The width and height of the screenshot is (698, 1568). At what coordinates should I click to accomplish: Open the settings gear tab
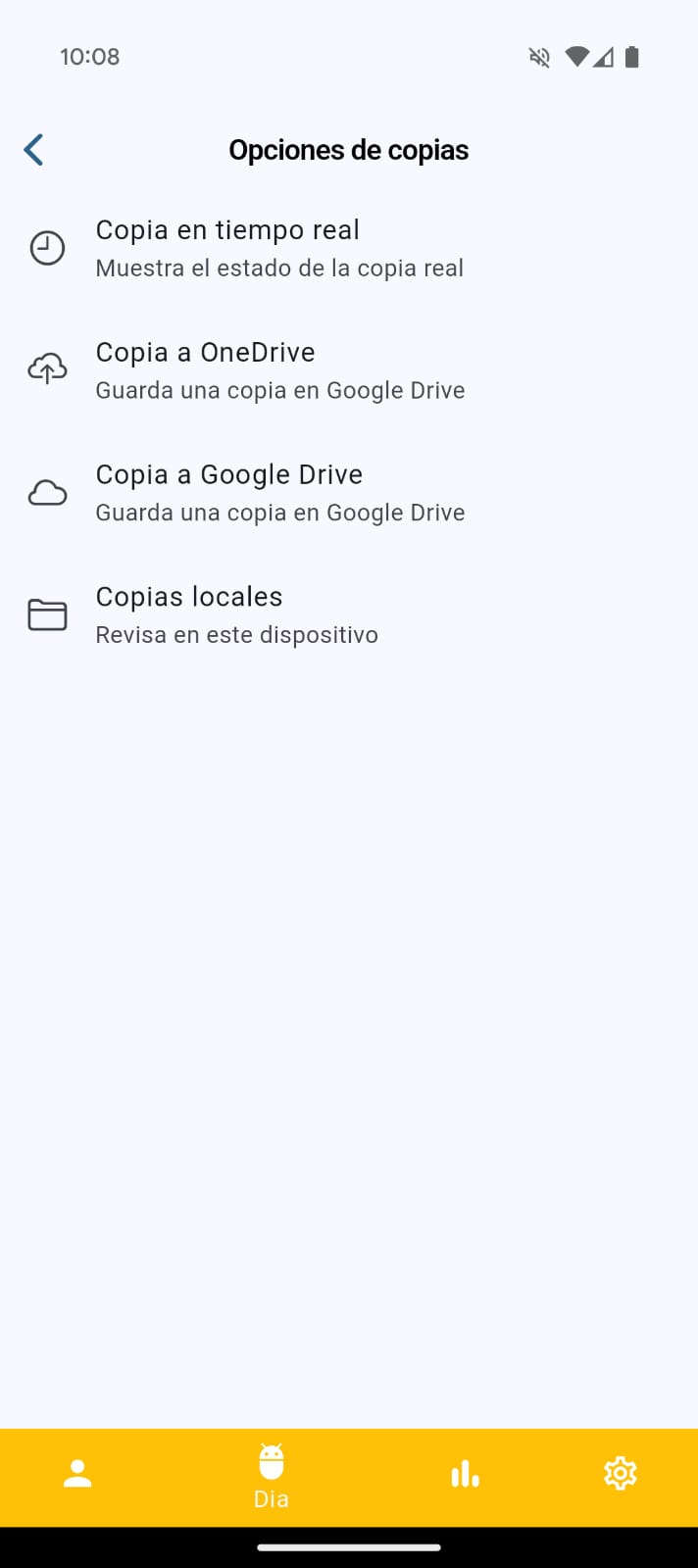(621, 1474)
